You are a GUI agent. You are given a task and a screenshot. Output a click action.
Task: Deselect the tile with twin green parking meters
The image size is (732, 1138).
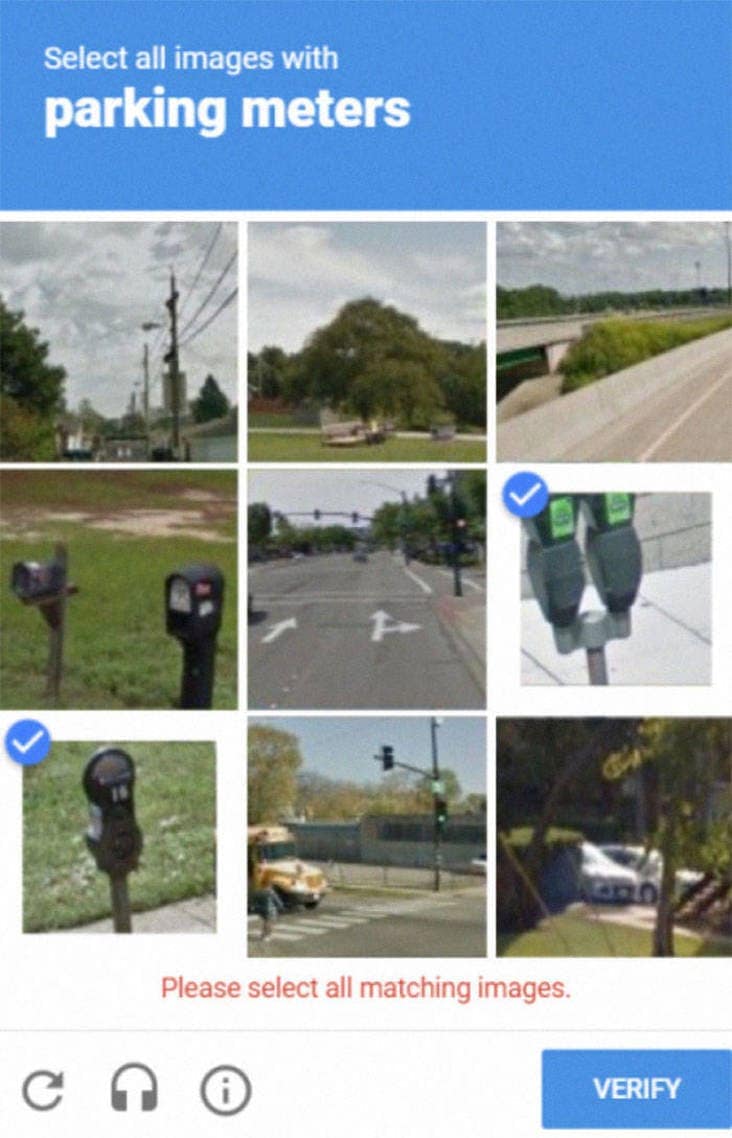point(615,590)
